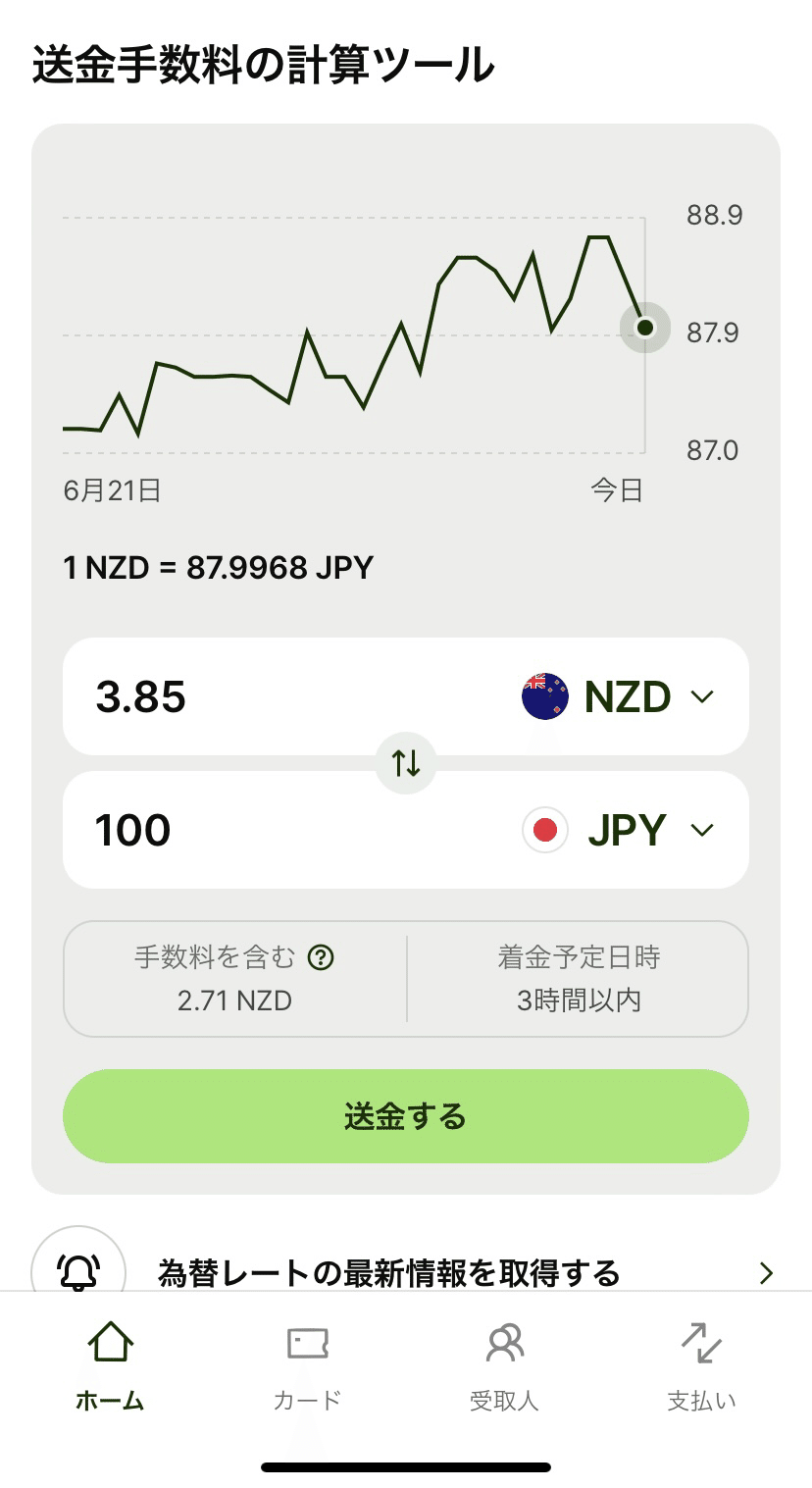This screenshot has width=812, height=1488.
Task: Switch to the 支払い tab
Action: (702, 1346)
